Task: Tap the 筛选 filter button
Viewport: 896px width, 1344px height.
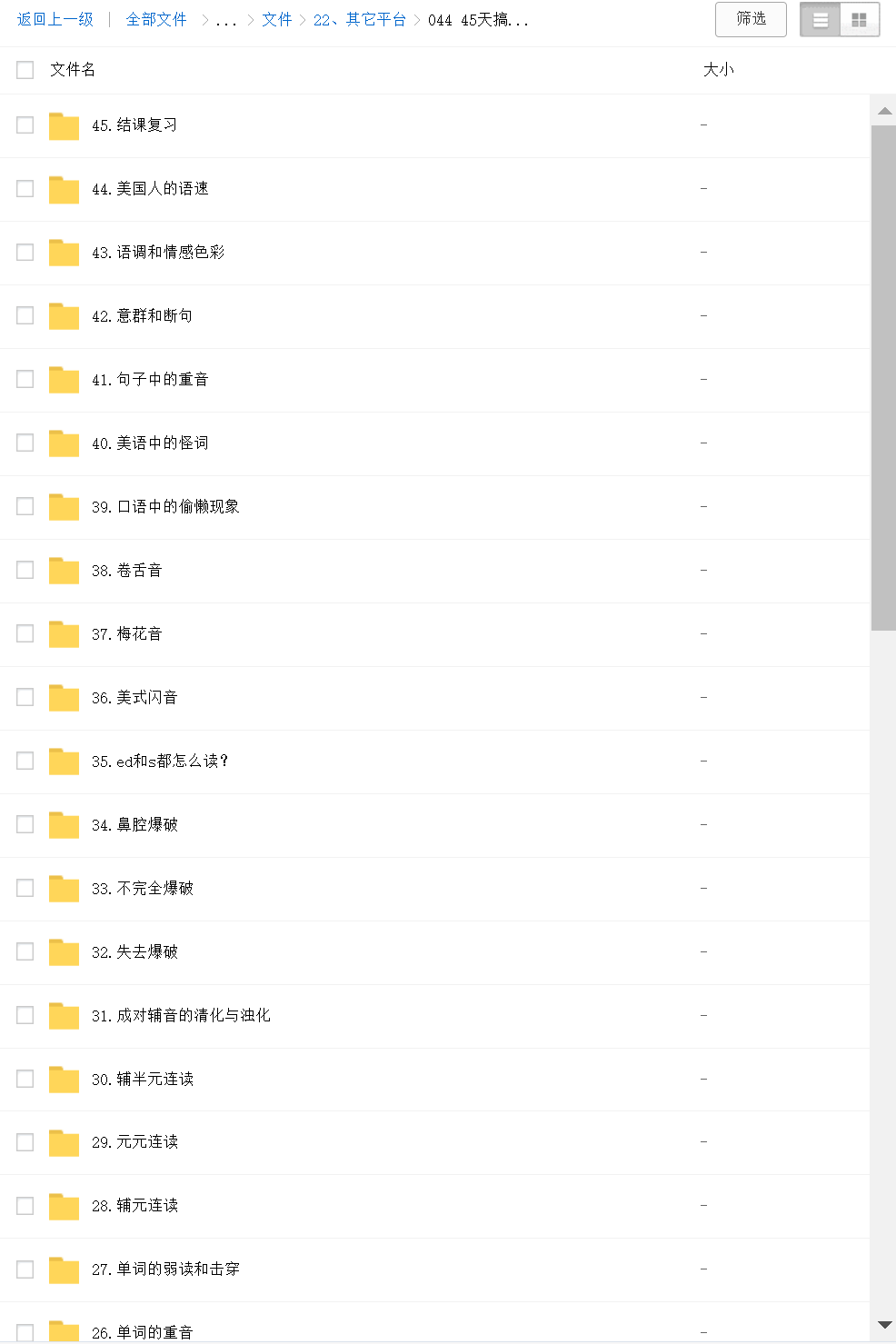Action: pos(751,19)
